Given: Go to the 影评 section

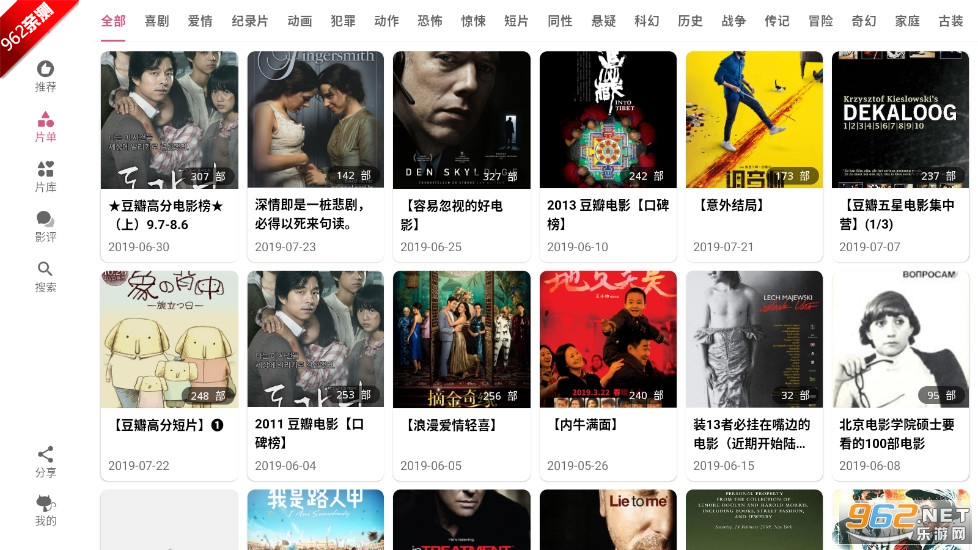Looking at the screenshot, I should [45, 226].
